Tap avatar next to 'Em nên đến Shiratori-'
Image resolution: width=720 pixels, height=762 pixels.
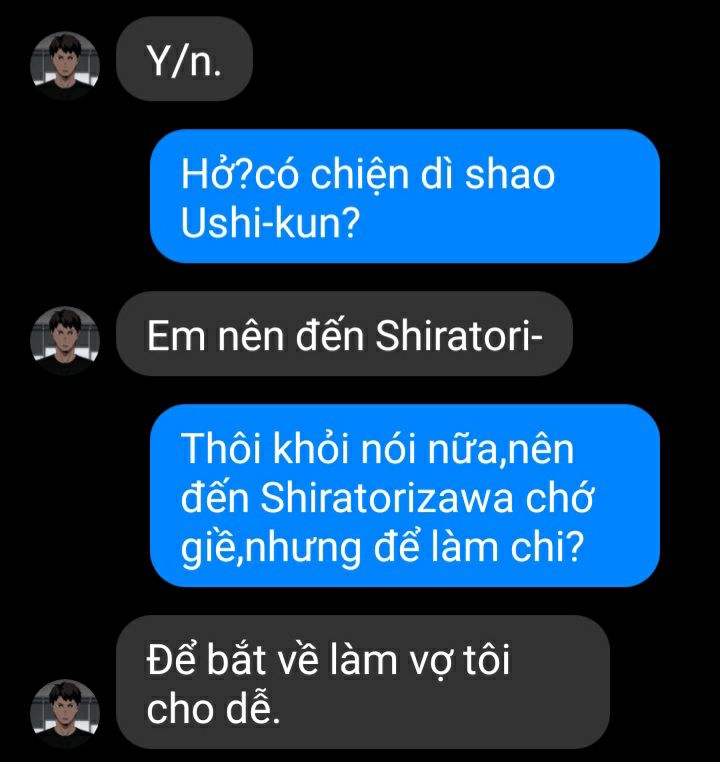(x=66, y=340)
